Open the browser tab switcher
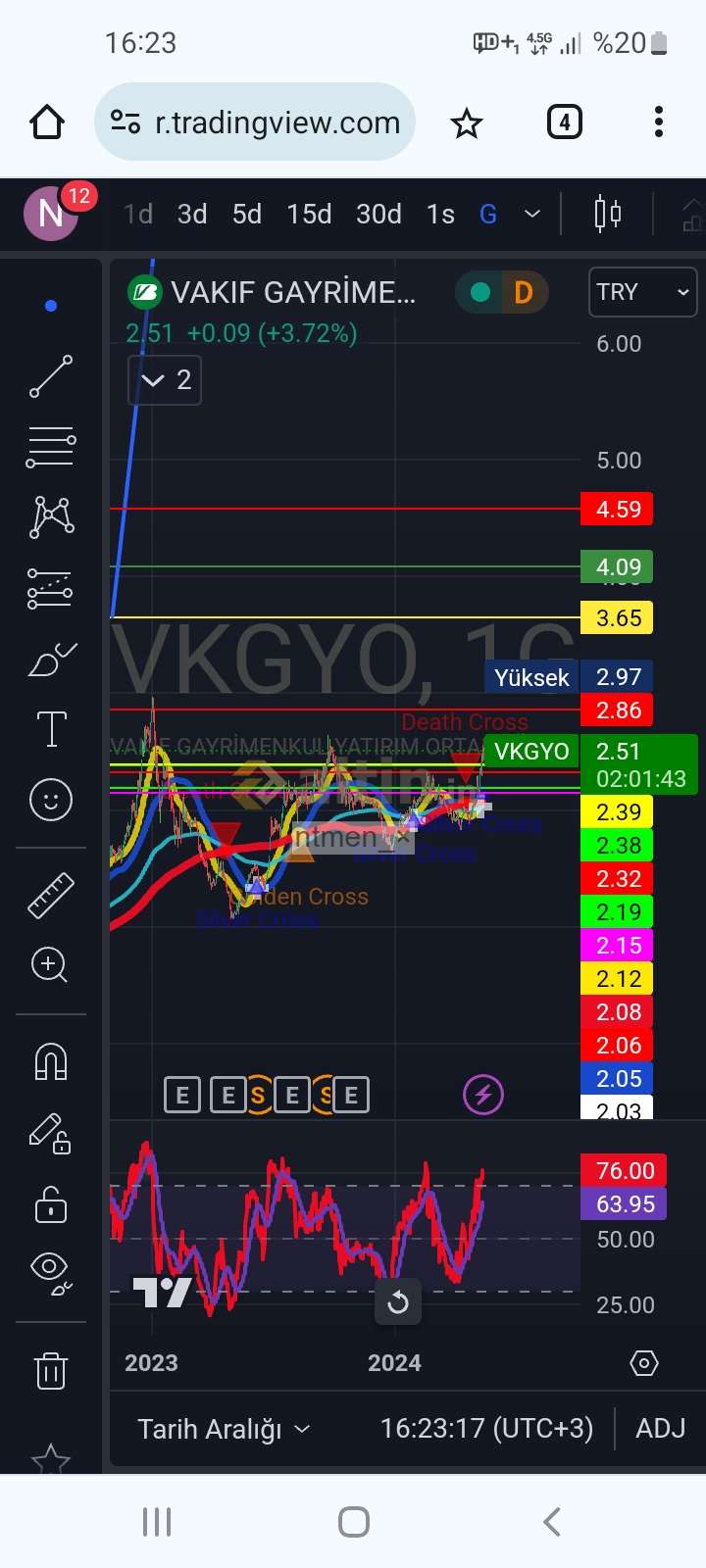The width and height of the screenshot is (706, 1568). tap(564, 122)
